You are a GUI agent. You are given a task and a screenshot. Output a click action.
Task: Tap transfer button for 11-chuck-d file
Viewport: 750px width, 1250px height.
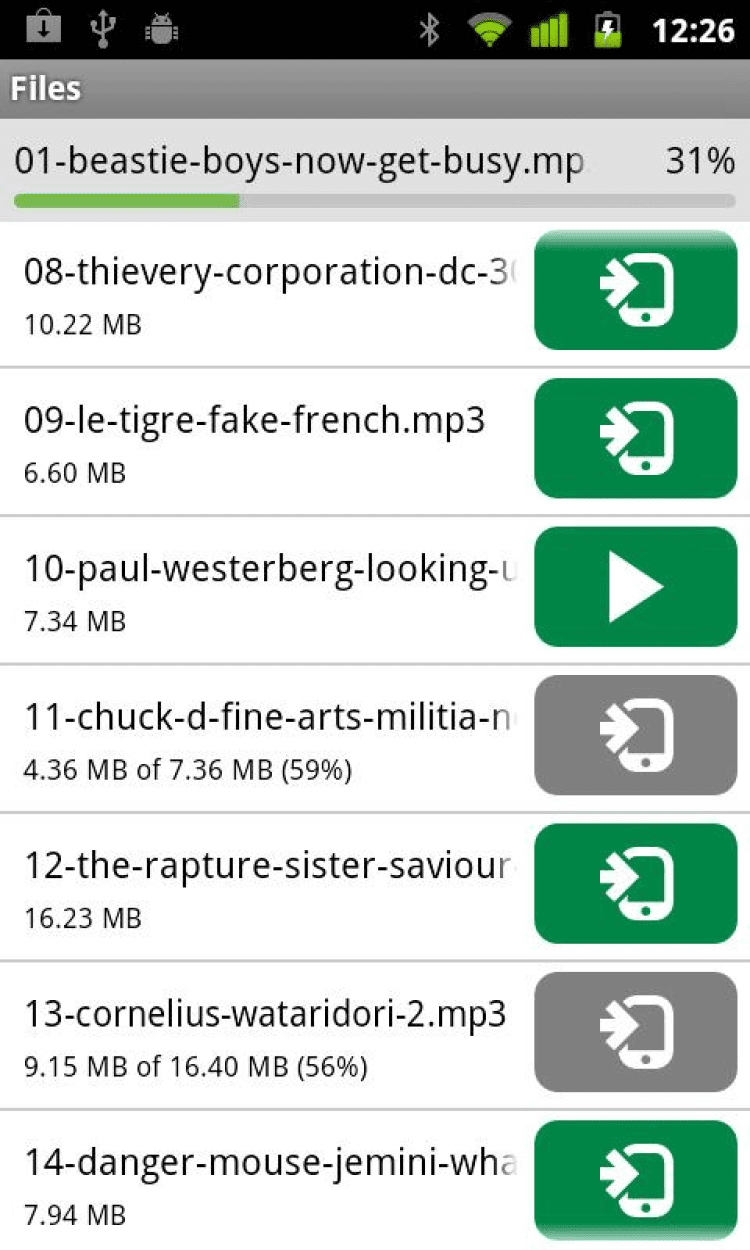pos(635,735)
